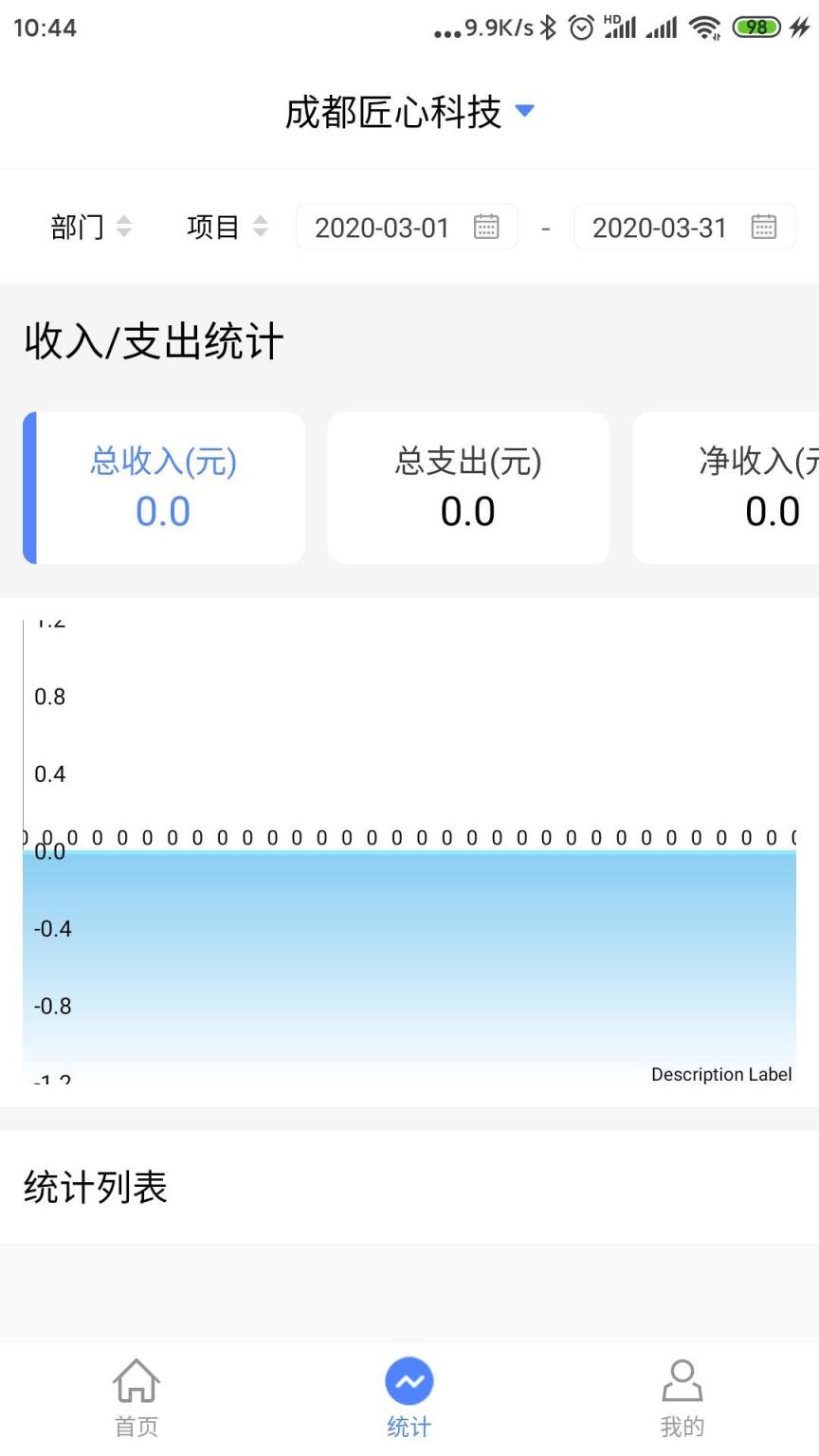This screenshot has height=1456, width=819.
Task: Open the calendar icon next to 2020-03-31
Action: (765, 227)
